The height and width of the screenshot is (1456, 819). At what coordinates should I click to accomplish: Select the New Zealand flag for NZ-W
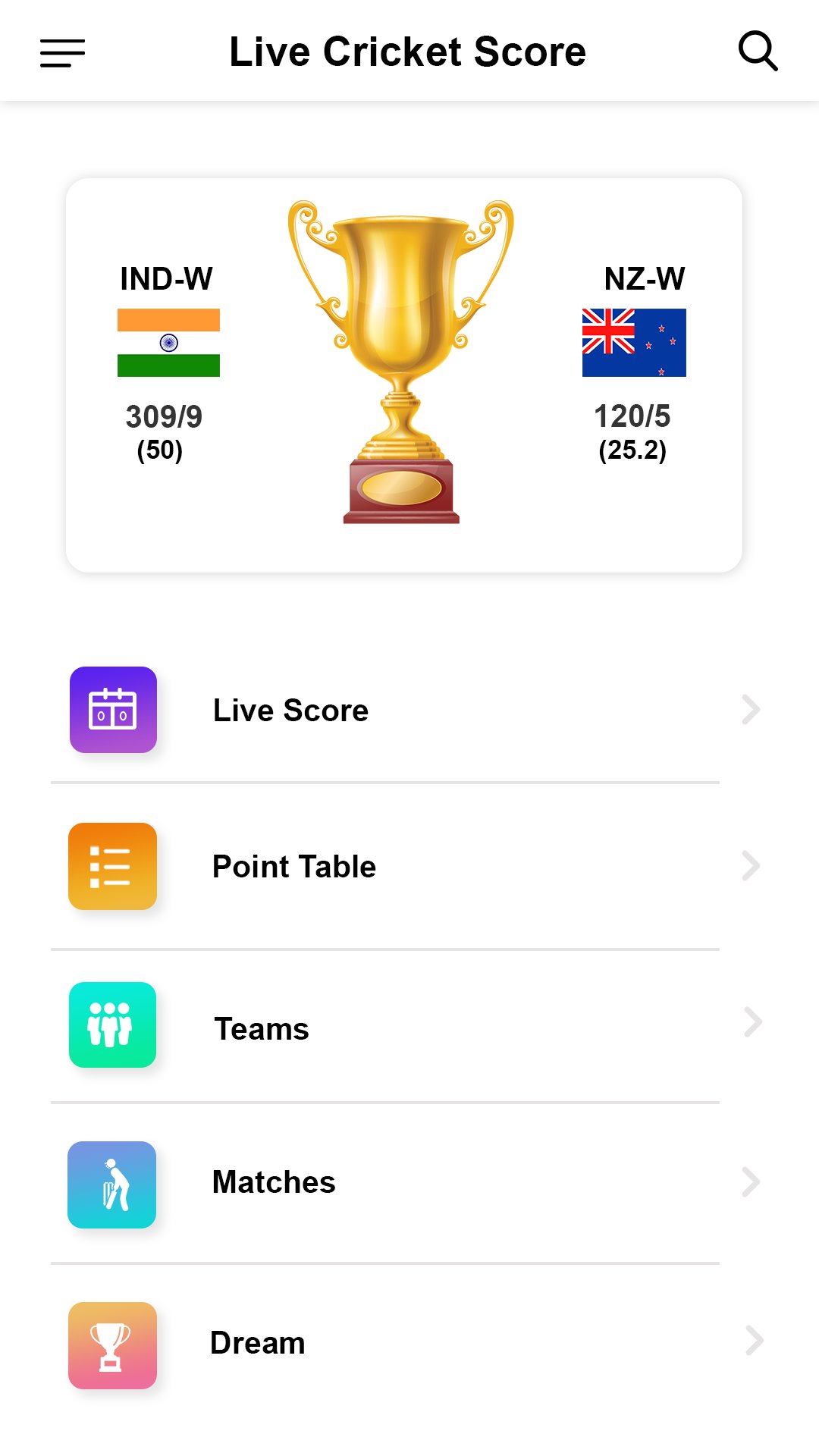click(x=634, y=341)
